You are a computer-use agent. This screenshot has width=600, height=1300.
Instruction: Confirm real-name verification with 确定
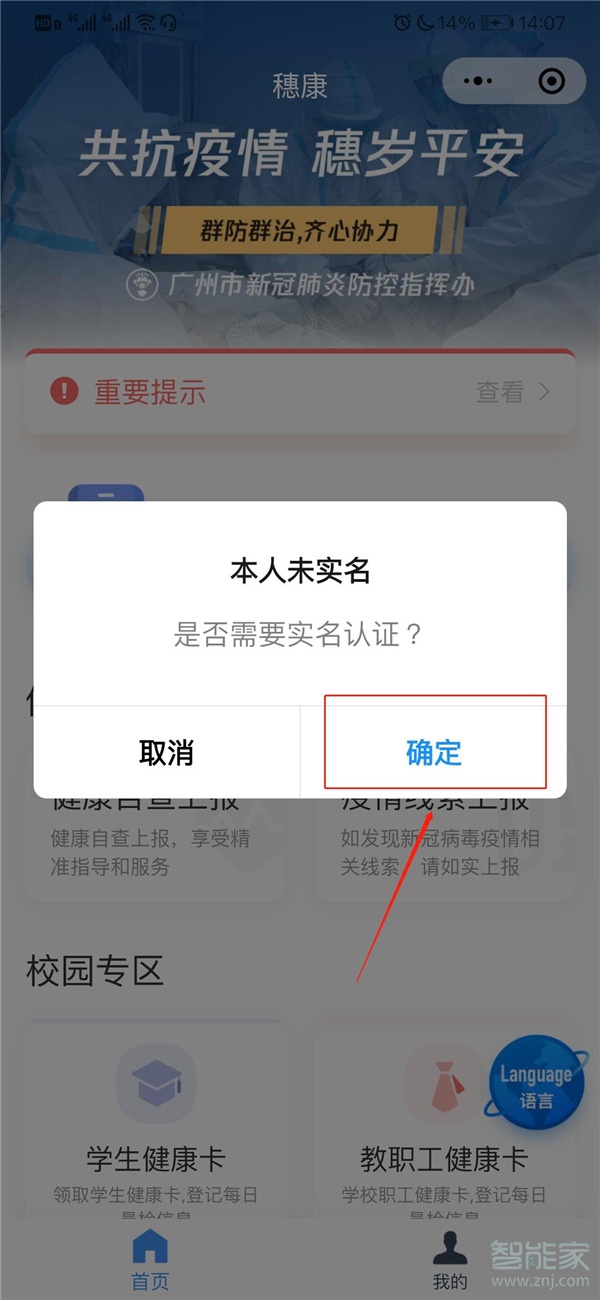(x=434, y=752)
